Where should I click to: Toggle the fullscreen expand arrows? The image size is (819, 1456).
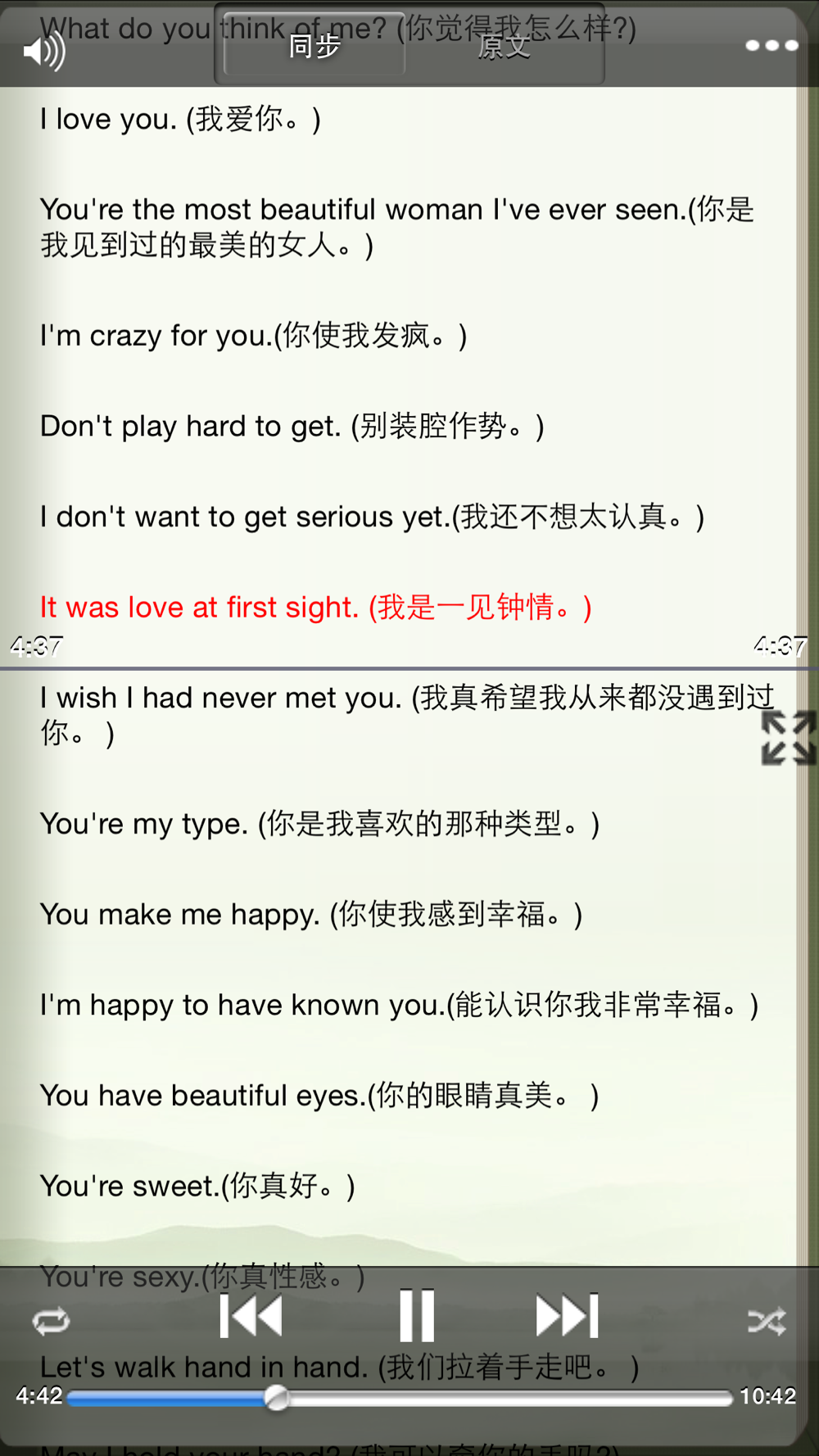(788, 738)
